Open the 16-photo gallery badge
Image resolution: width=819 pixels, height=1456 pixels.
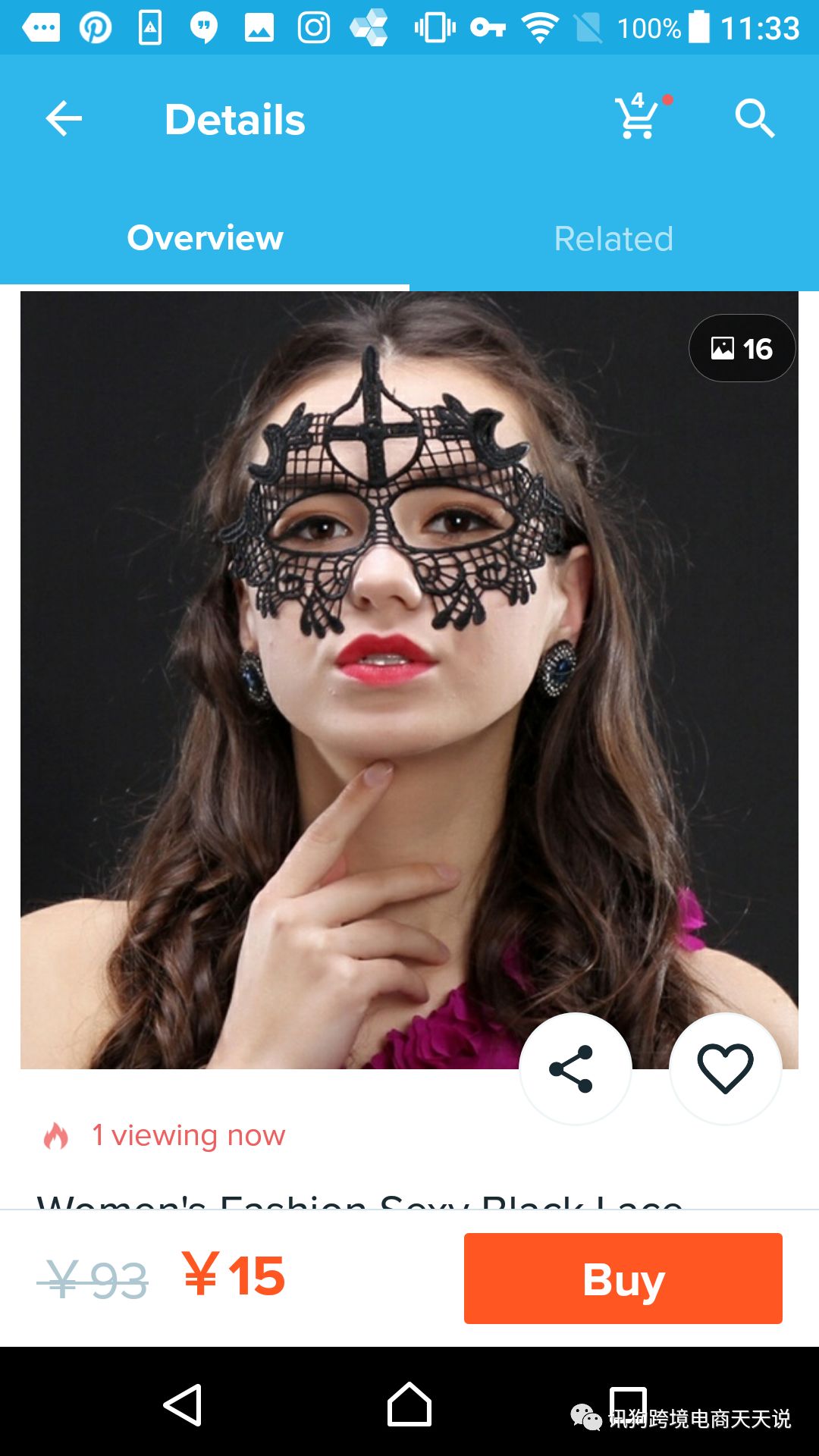pos(742,348)
